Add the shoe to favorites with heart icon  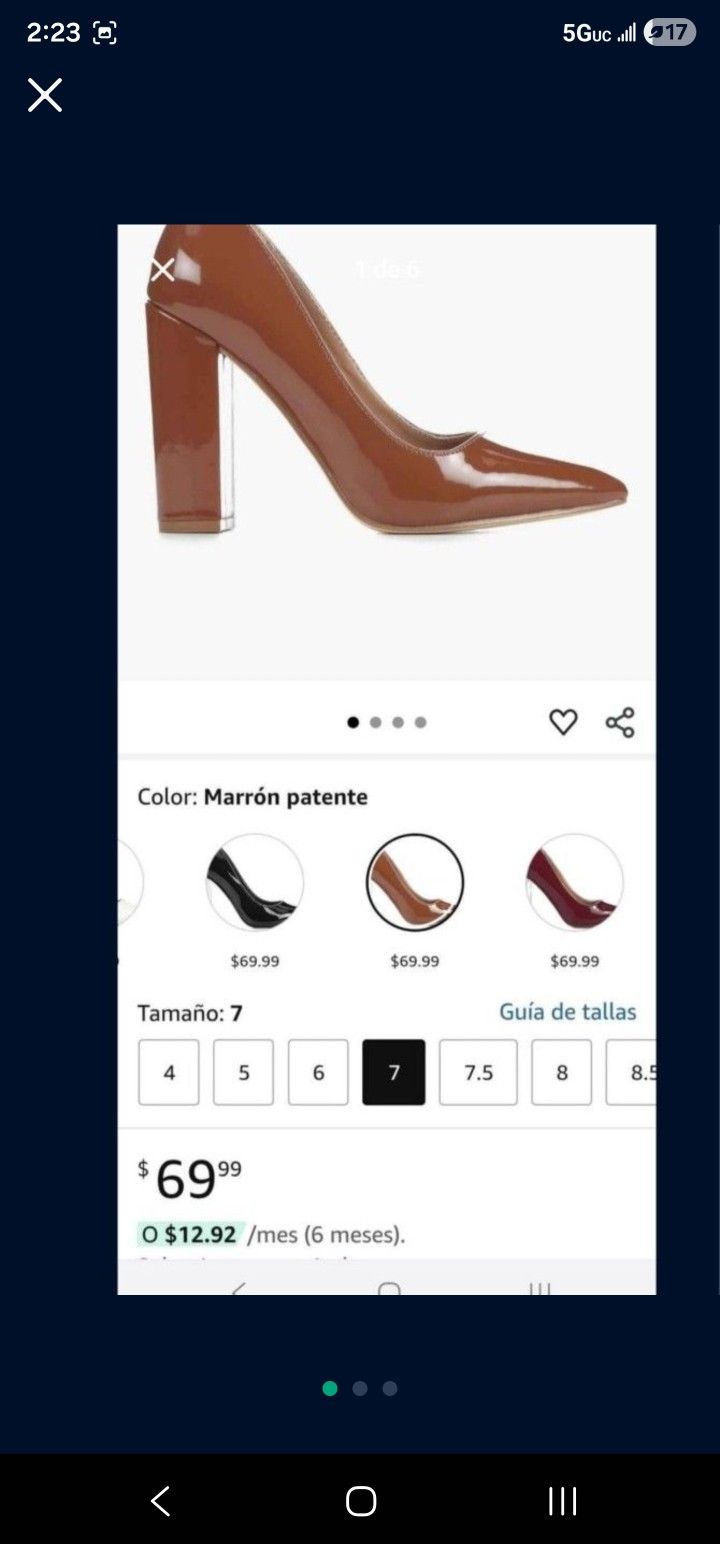tap(564, 721)
